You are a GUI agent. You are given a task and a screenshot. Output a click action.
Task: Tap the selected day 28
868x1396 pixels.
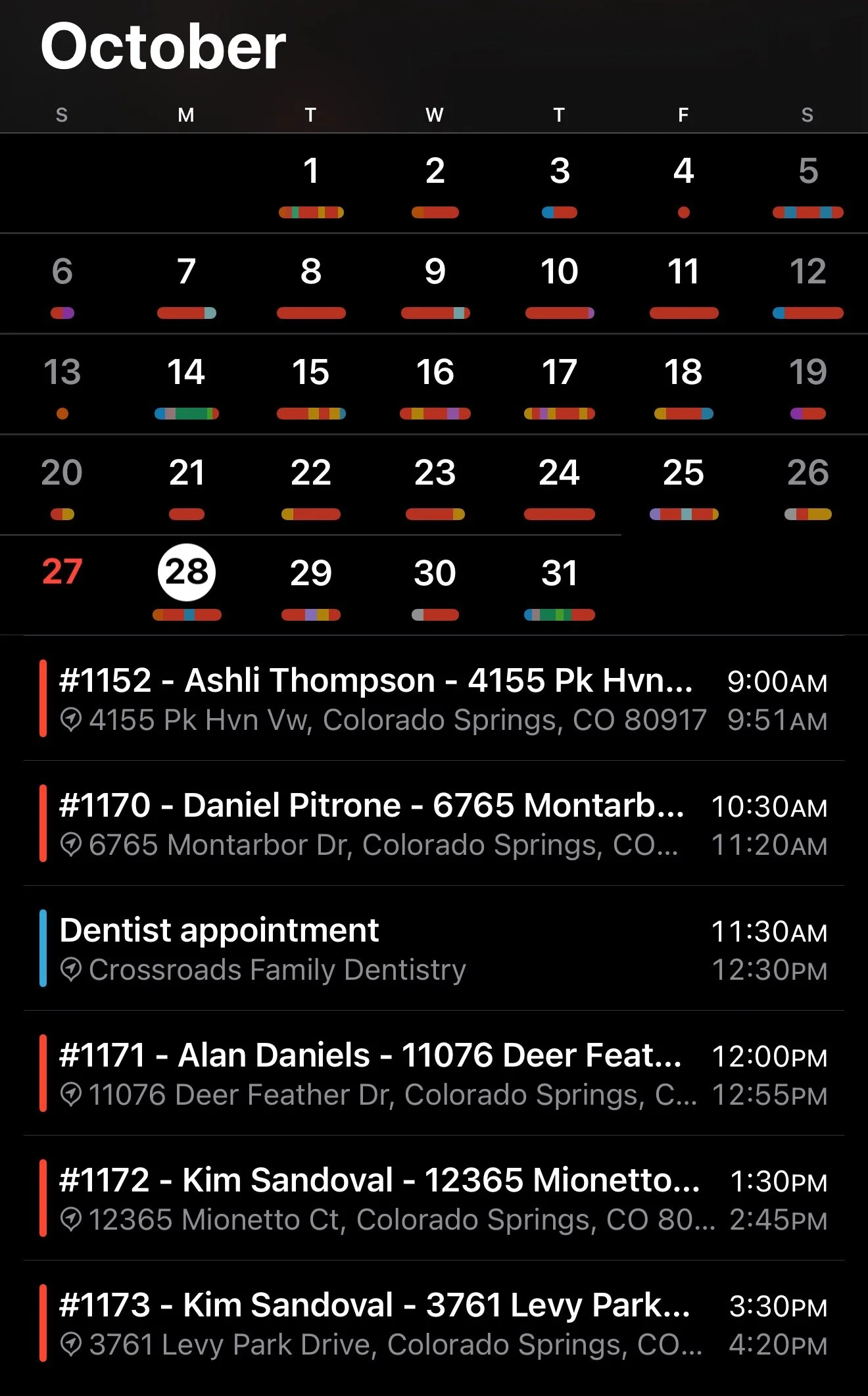(x=186, y=572)
